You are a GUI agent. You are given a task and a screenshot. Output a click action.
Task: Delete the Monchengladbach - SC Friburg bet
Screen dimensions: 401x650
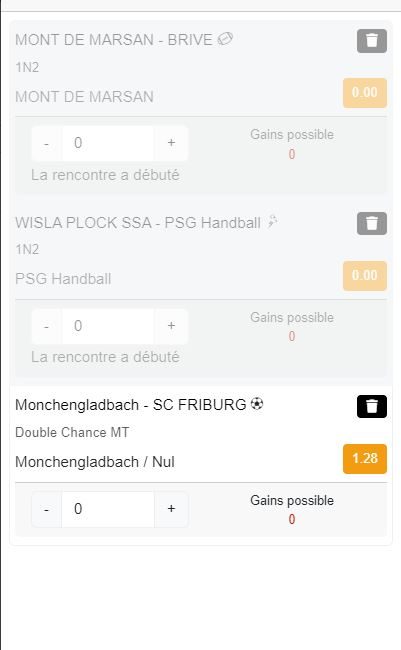click(372, 406)
